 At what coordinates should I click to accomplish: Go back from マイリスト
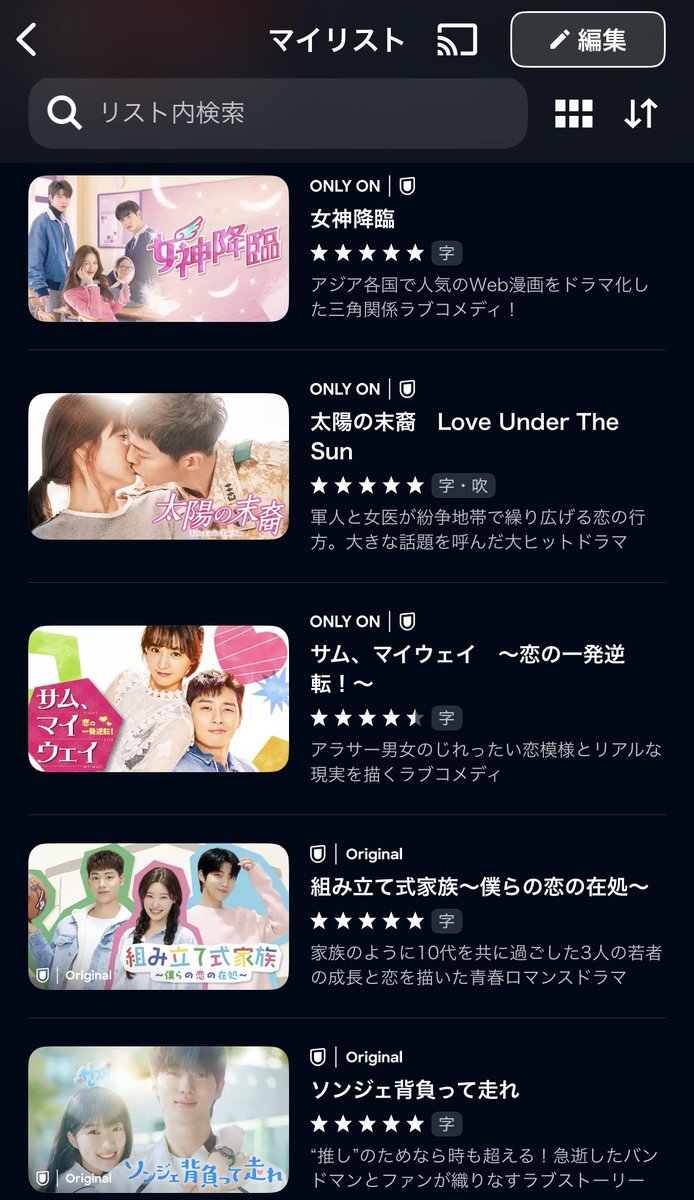tap(27, 40)
